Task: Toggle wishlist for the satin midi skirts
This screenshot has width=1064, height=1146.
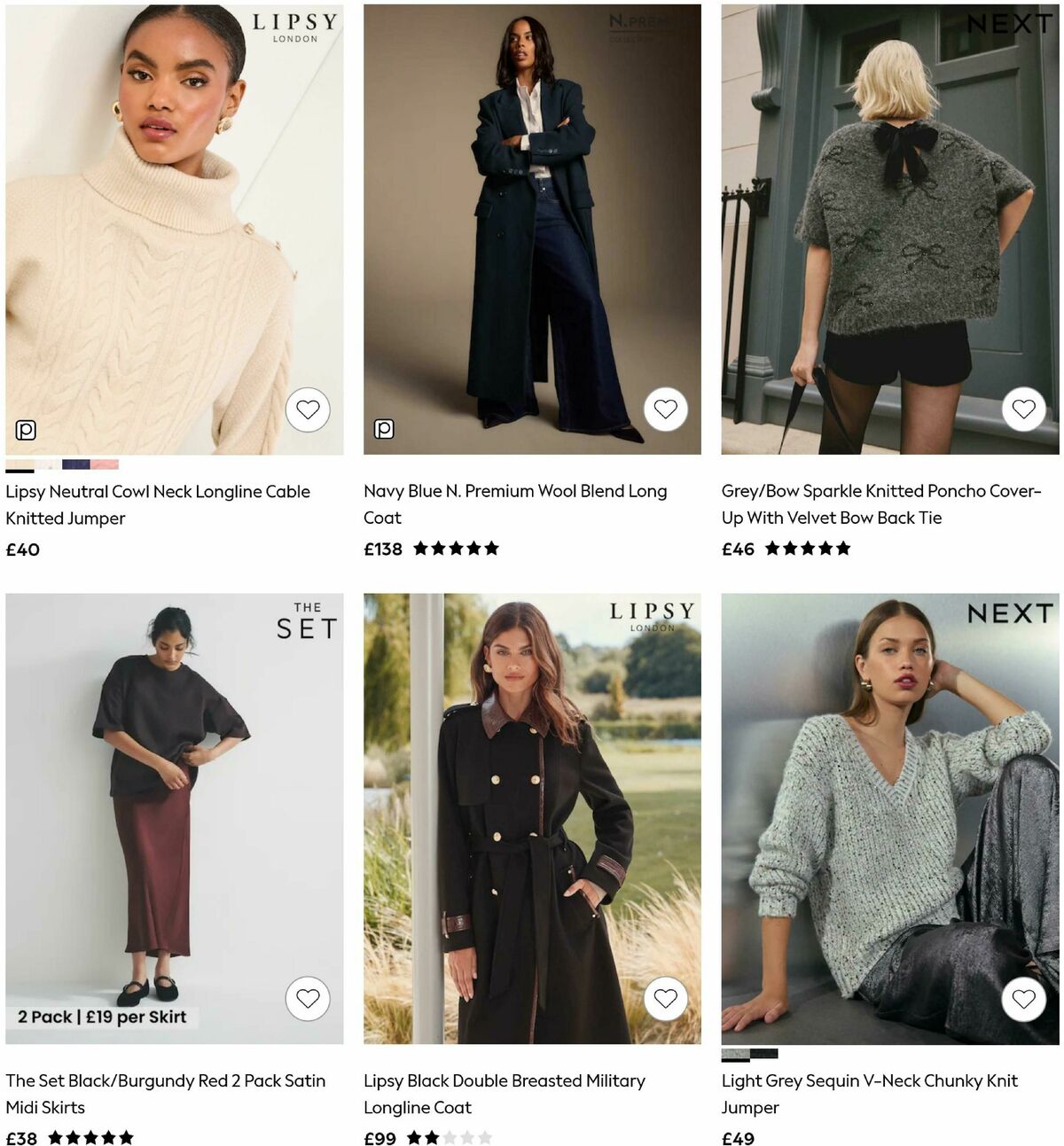Action: [x=307, y=999]
